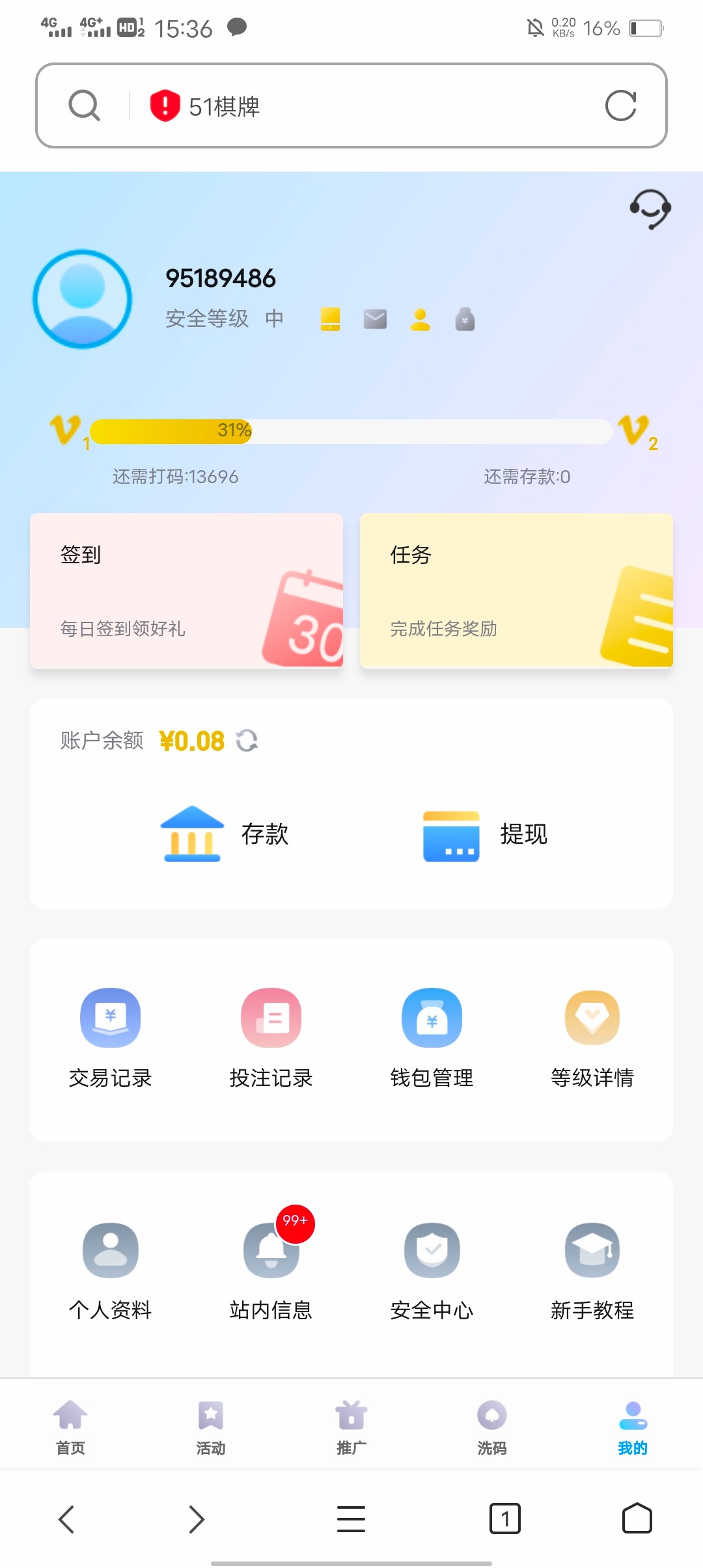Open the 签到 daily check-in card
The height and width of the screenshot is (1568, 703).
[x=186, y=591]
